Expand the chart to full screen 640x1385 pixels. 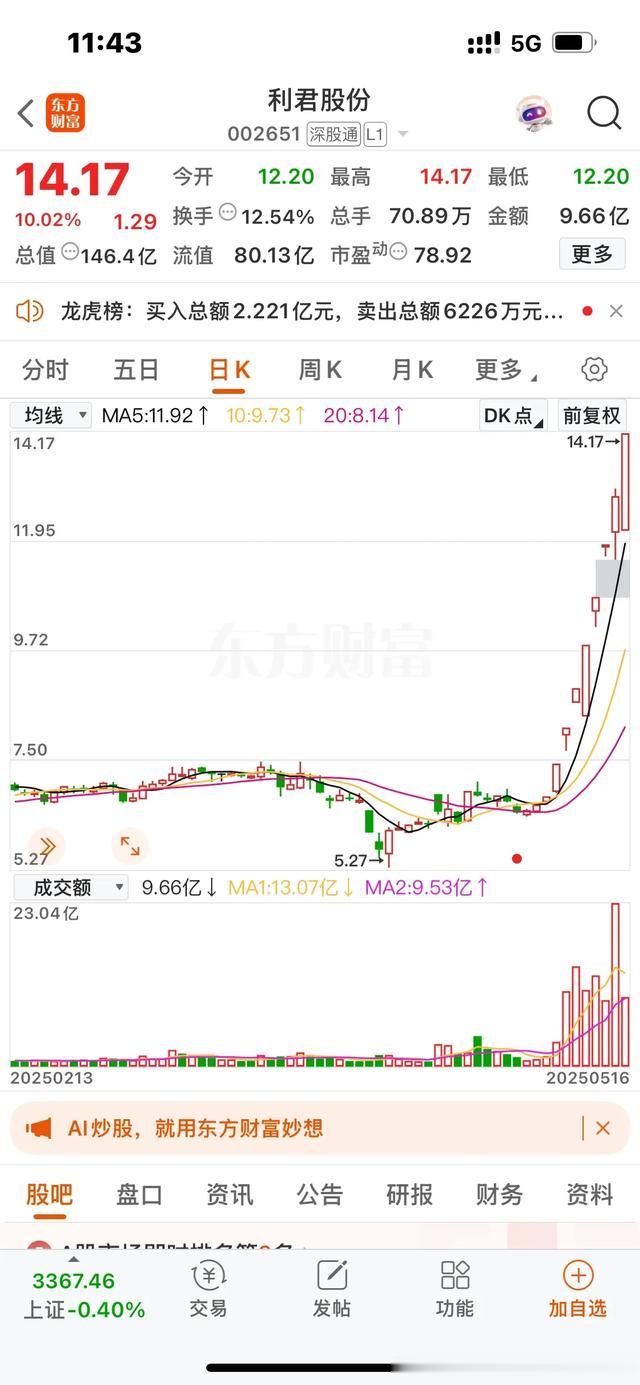tap(130, 846)
